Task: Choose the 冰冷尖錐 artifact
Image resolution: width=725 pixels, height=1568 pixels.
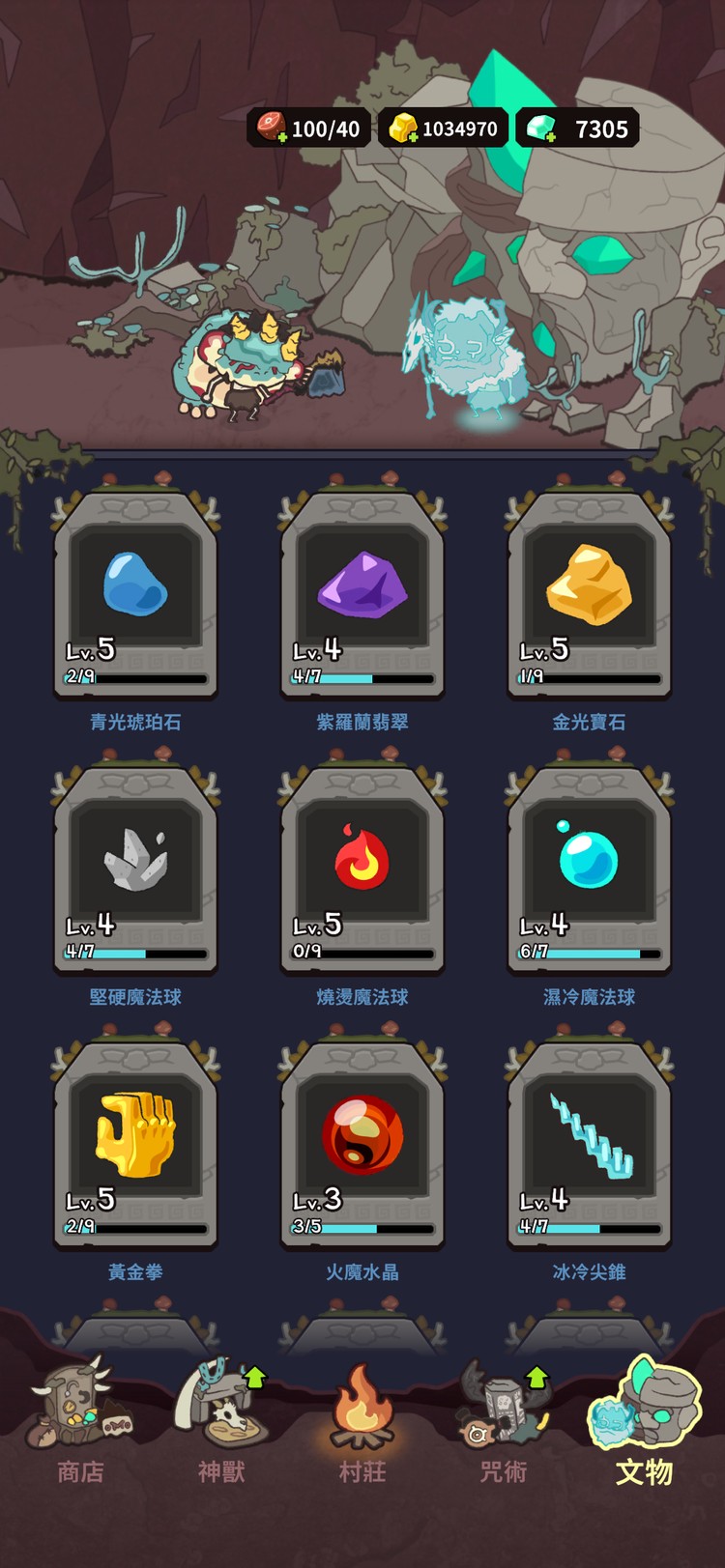Action: tap(589, 1147)
